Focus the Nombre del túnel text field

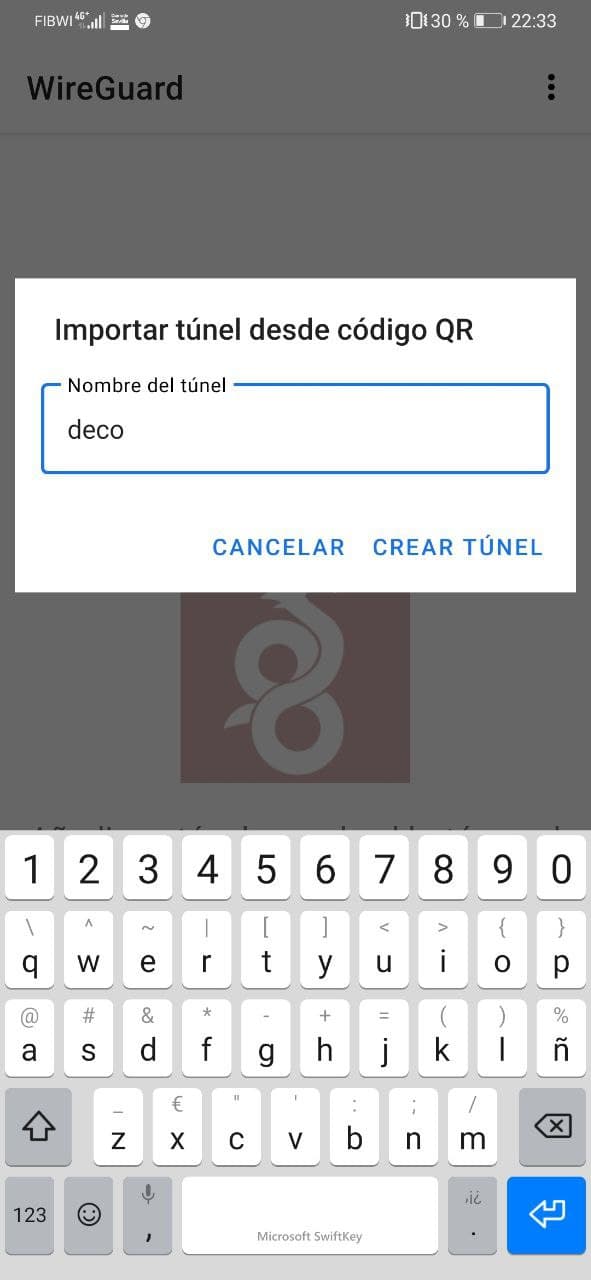pos(295,429)
